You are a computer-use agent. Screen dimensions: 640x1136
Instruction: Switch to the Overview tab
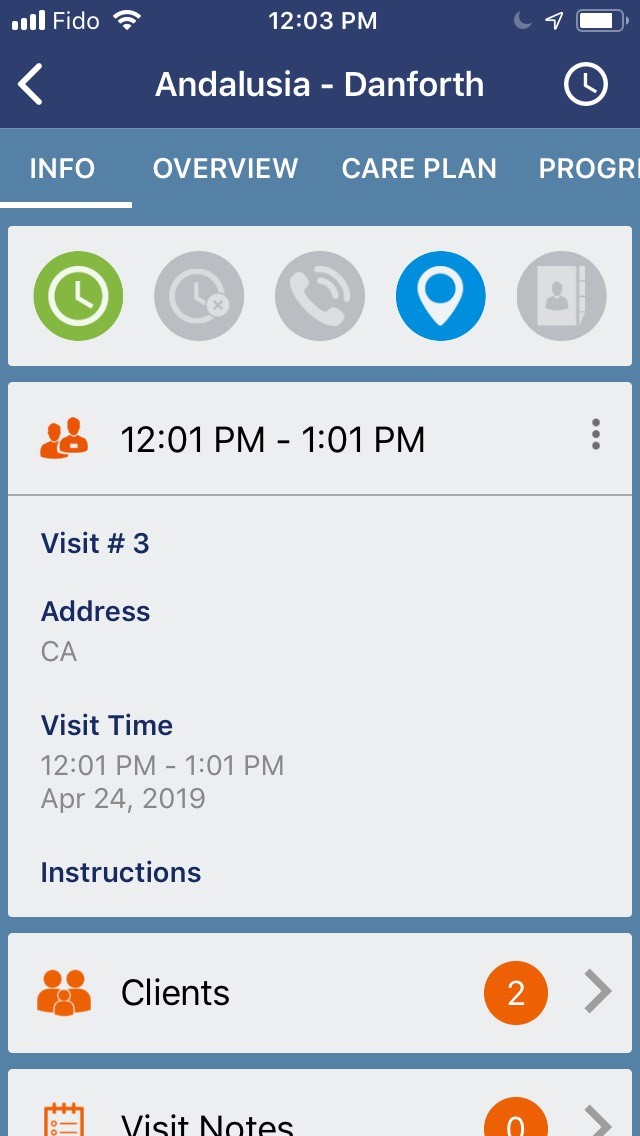(225, 168)
